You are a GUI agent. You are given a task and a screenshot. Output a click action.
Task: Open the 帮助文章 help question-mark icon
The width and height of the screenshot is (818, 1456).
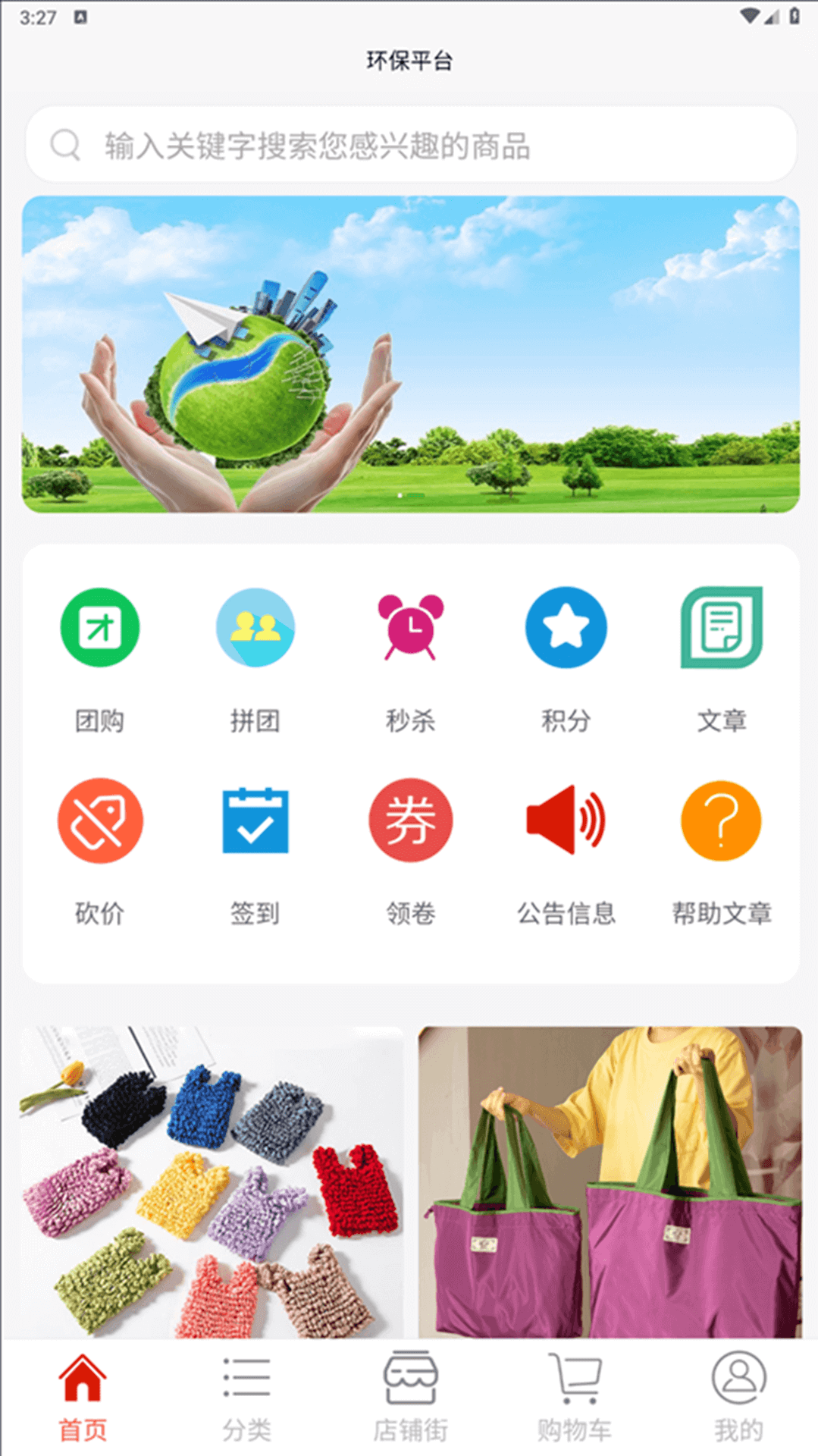(721, 821)
